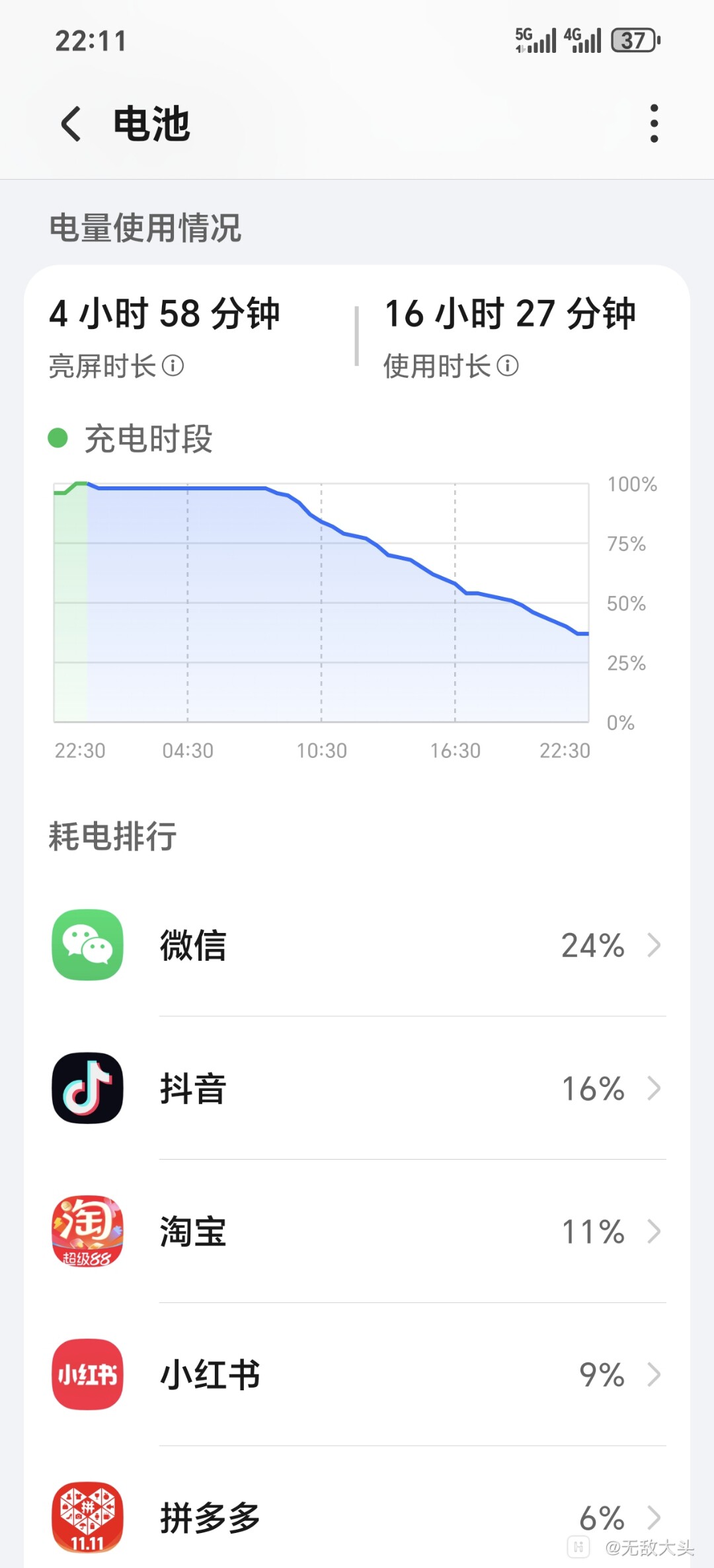This screenshot has height=1568, width=714.
Task: Open the three-dot overflow menu
Action: (654, 123)
